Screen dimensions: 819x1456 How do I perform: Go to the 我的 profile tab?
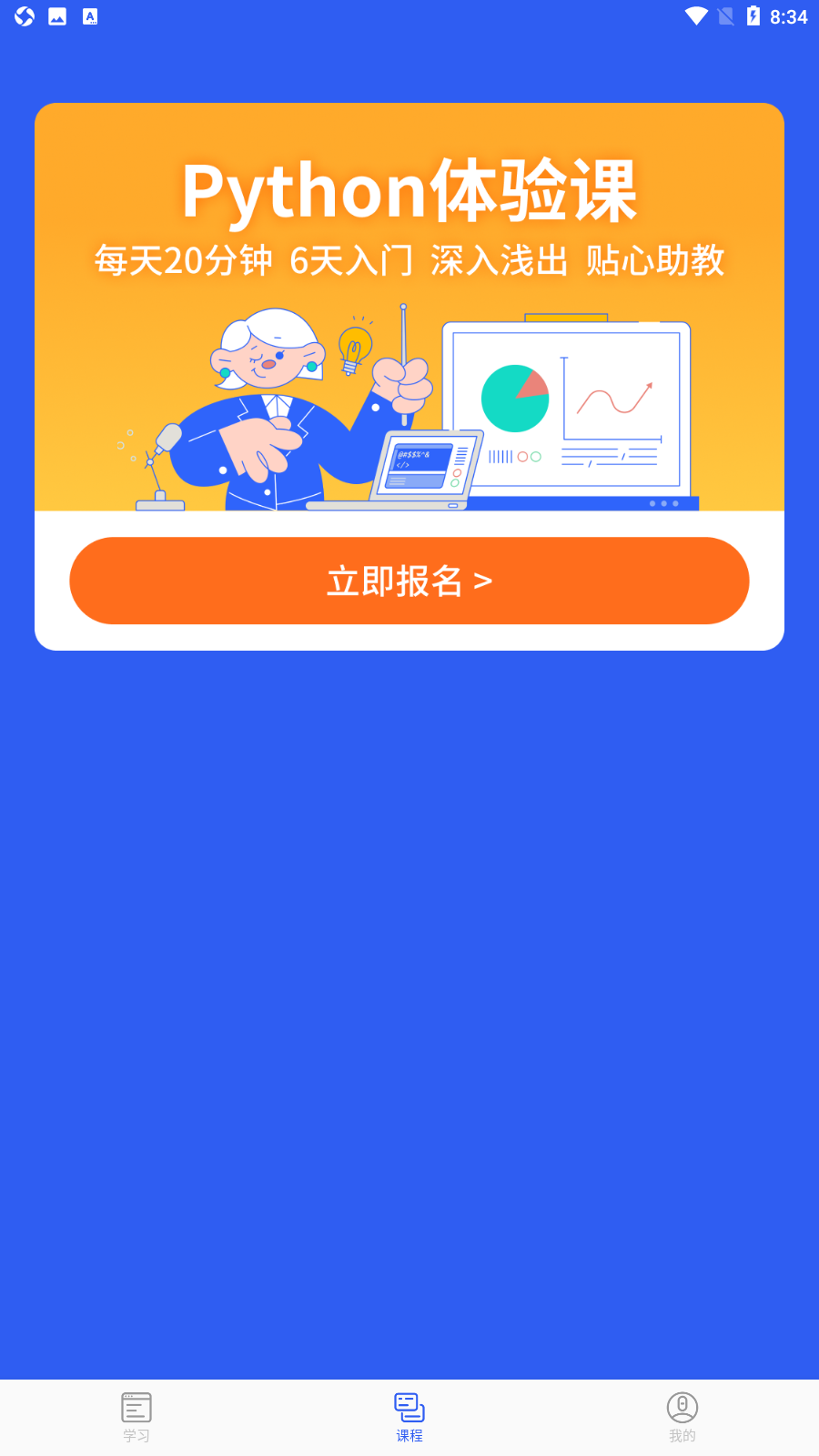[x=682, y=1418]
